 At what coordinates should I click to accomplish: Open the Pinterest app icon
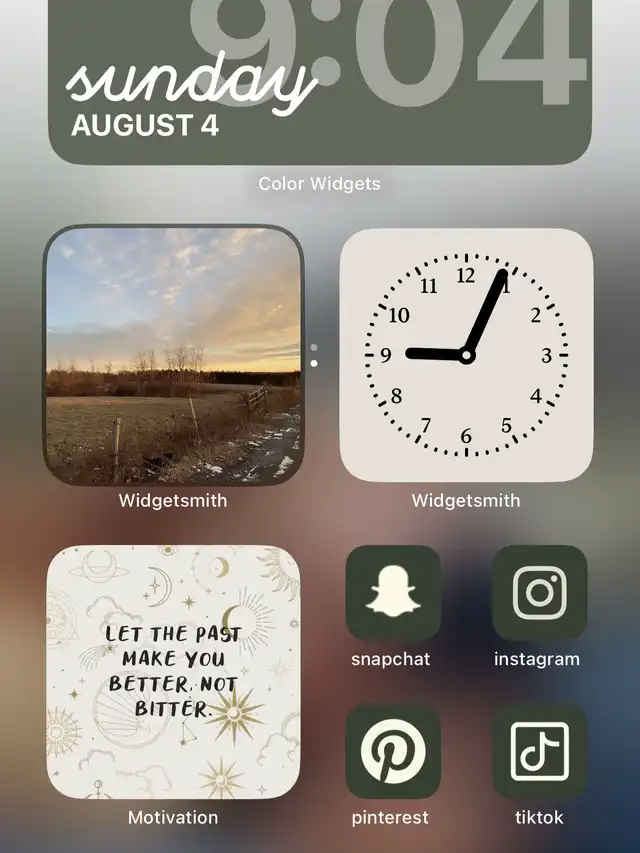tap(393, 752)
